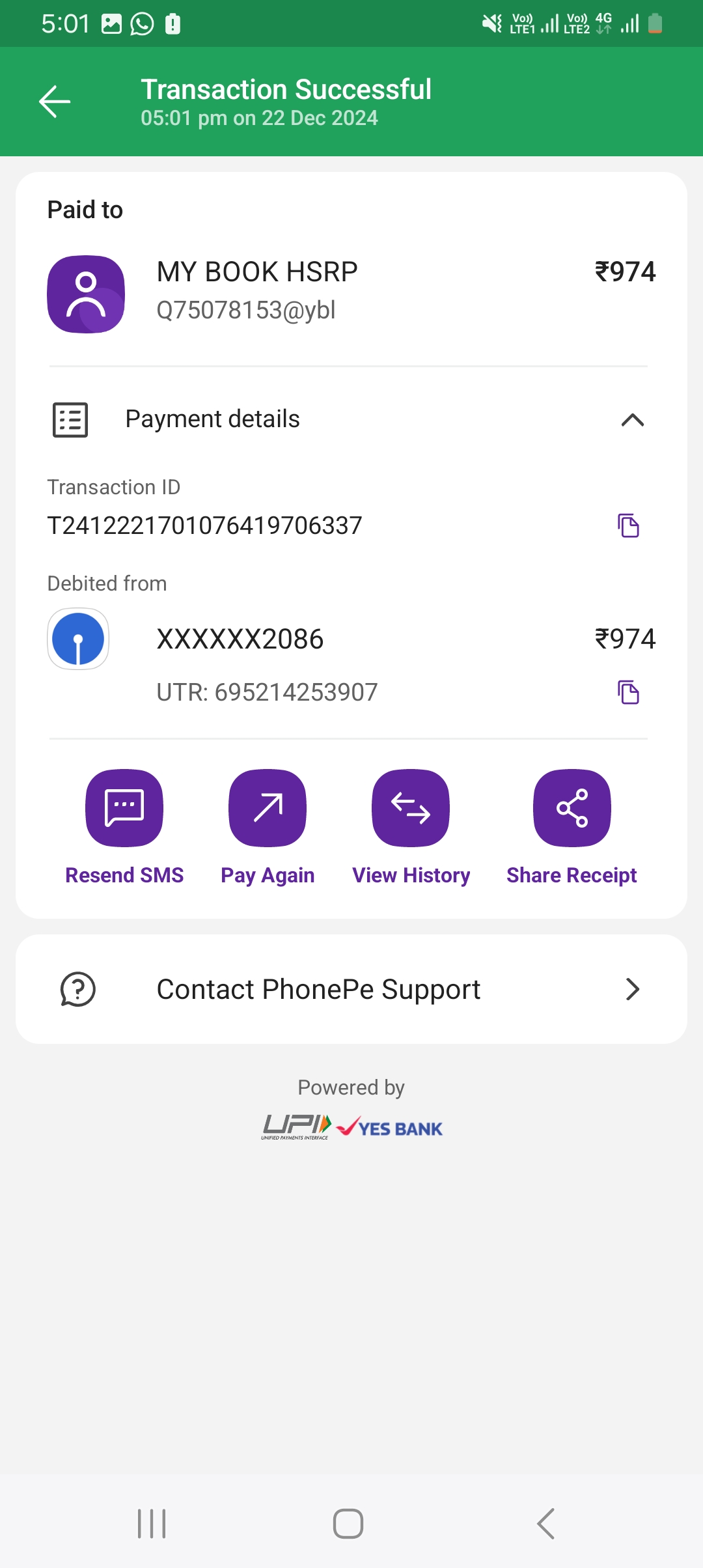Share Receipt of this payment
The image size is (703, 1568).
coord(572,808)
